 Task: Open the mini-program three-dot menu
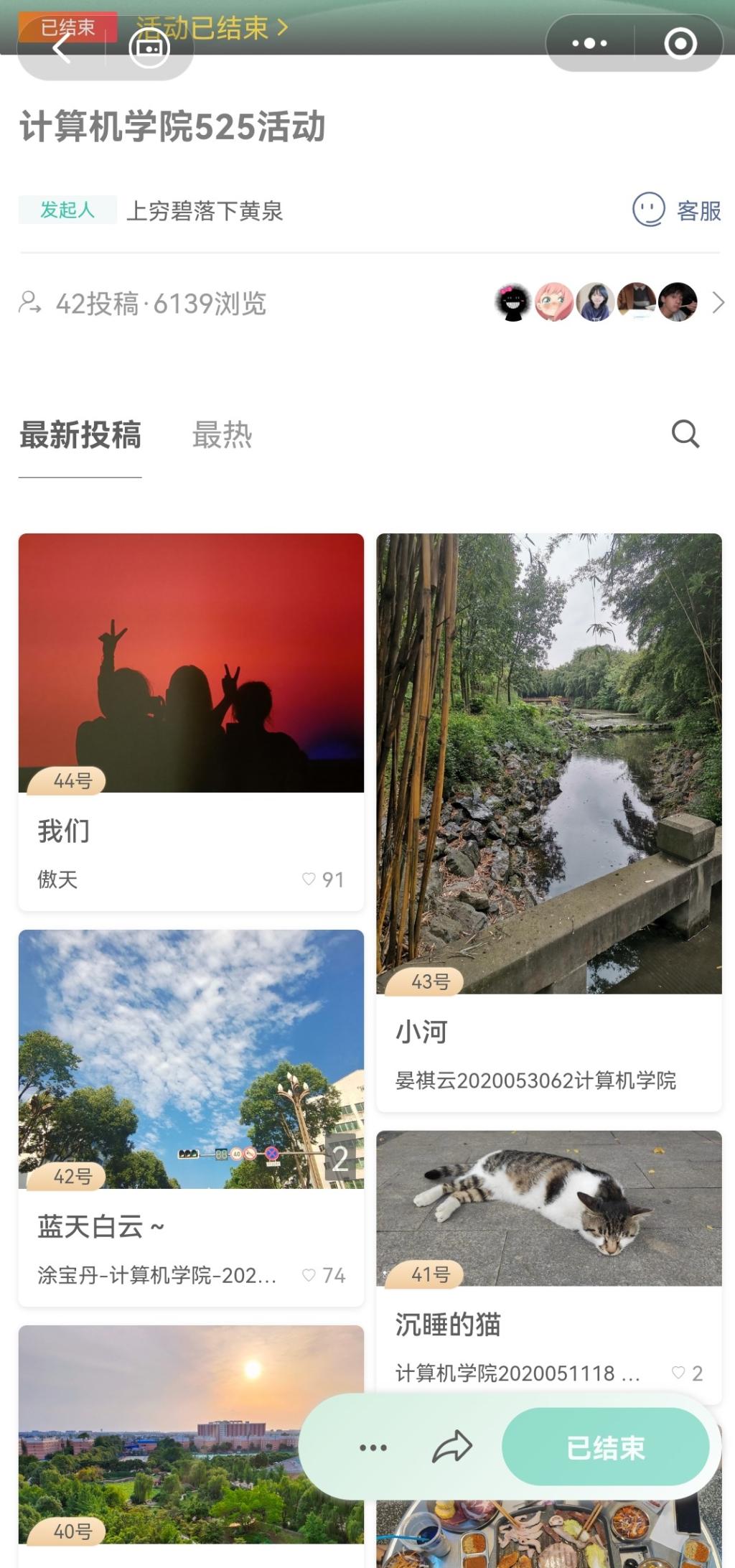tap(589, 44)
